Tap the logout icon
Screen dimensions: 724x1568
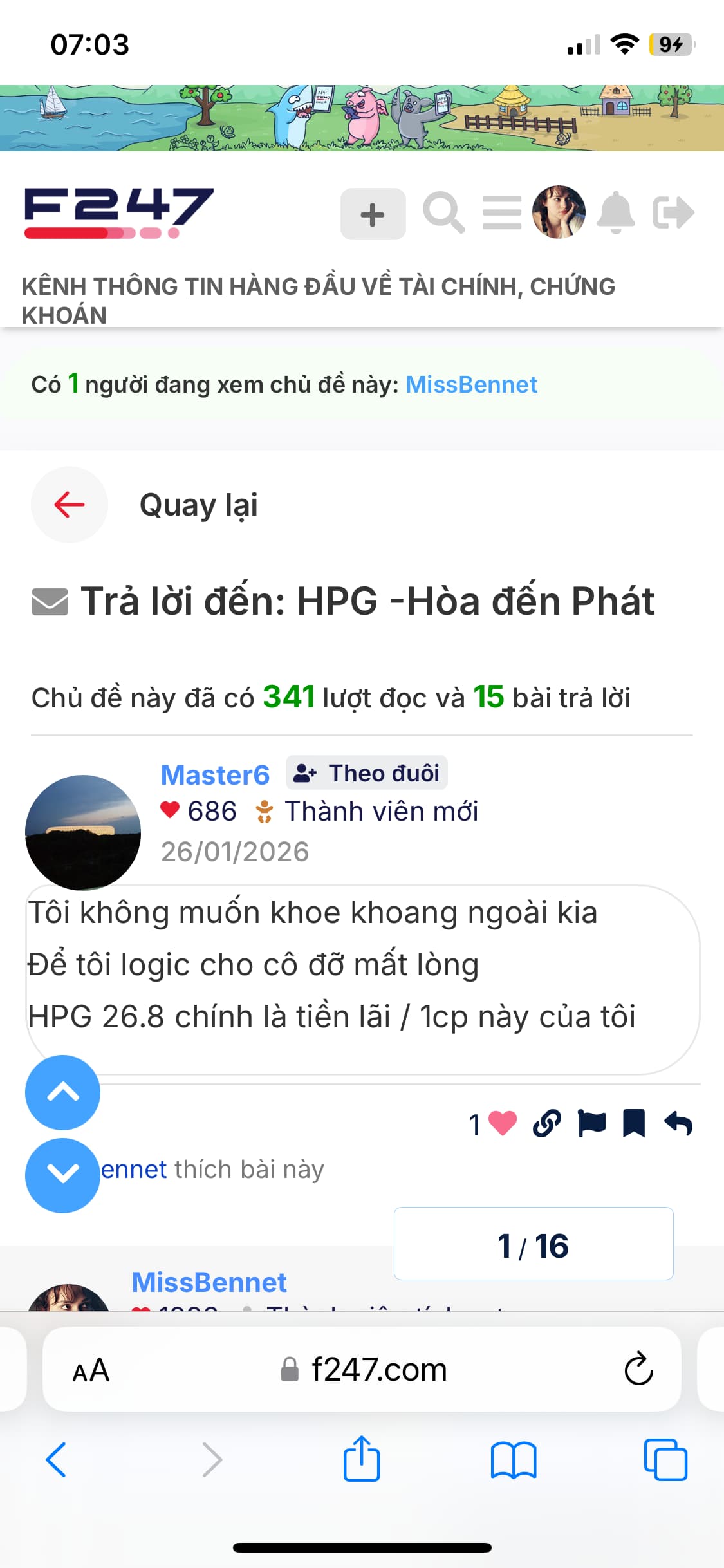[x=673, y=212]
